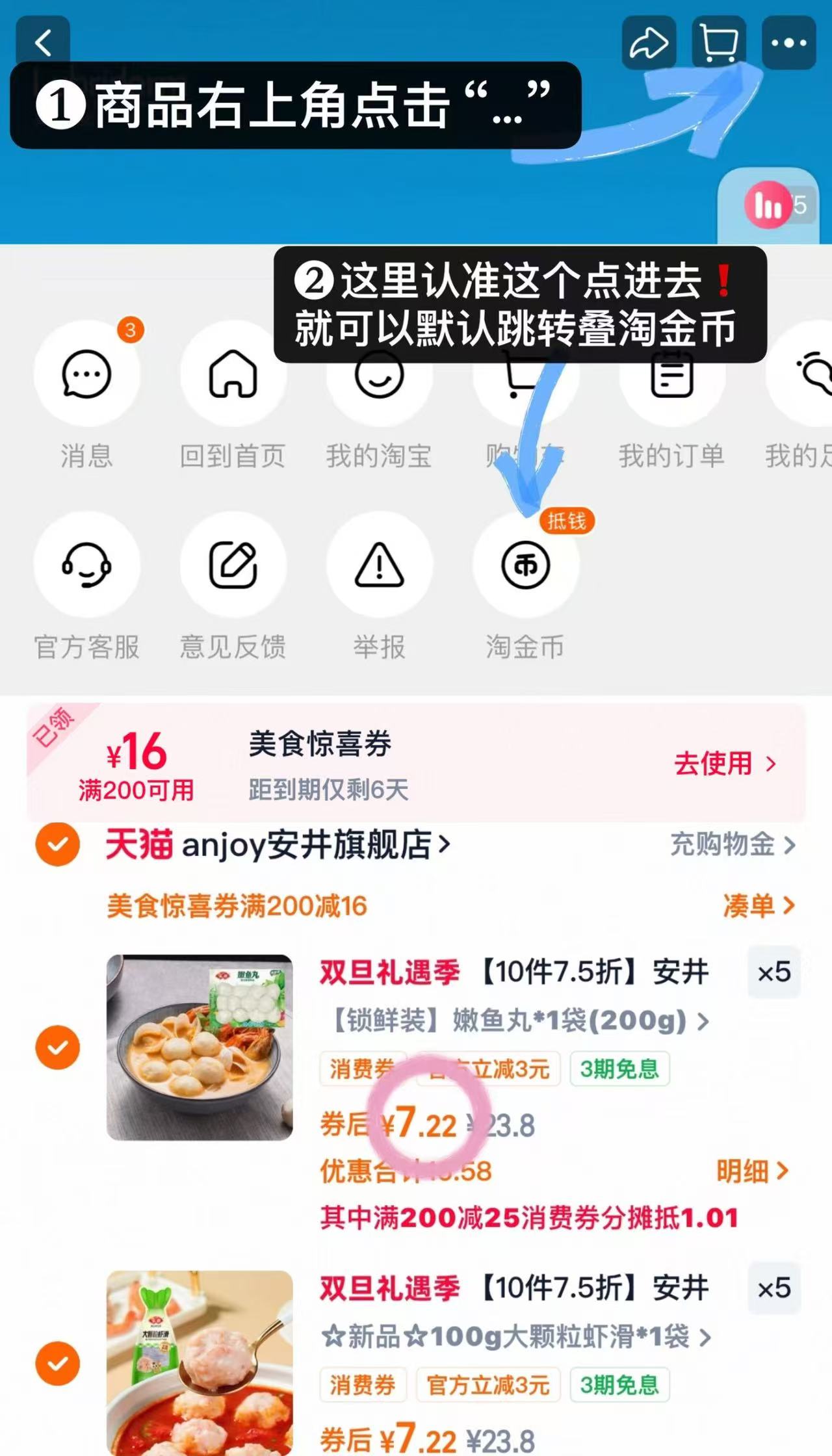
Task: Uncheck the 嫩鱼丸 product selection checkbox
Action: click(x=57, y=1046)
